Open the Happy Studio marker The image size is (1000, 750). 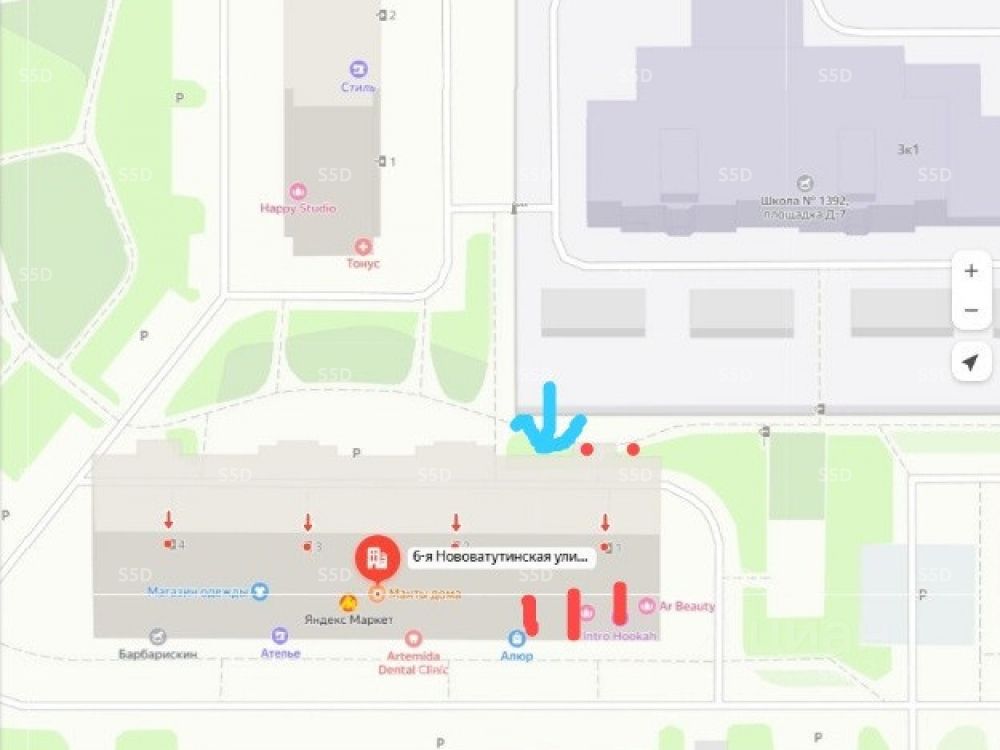pyautogui.click(x=297, y=192)
